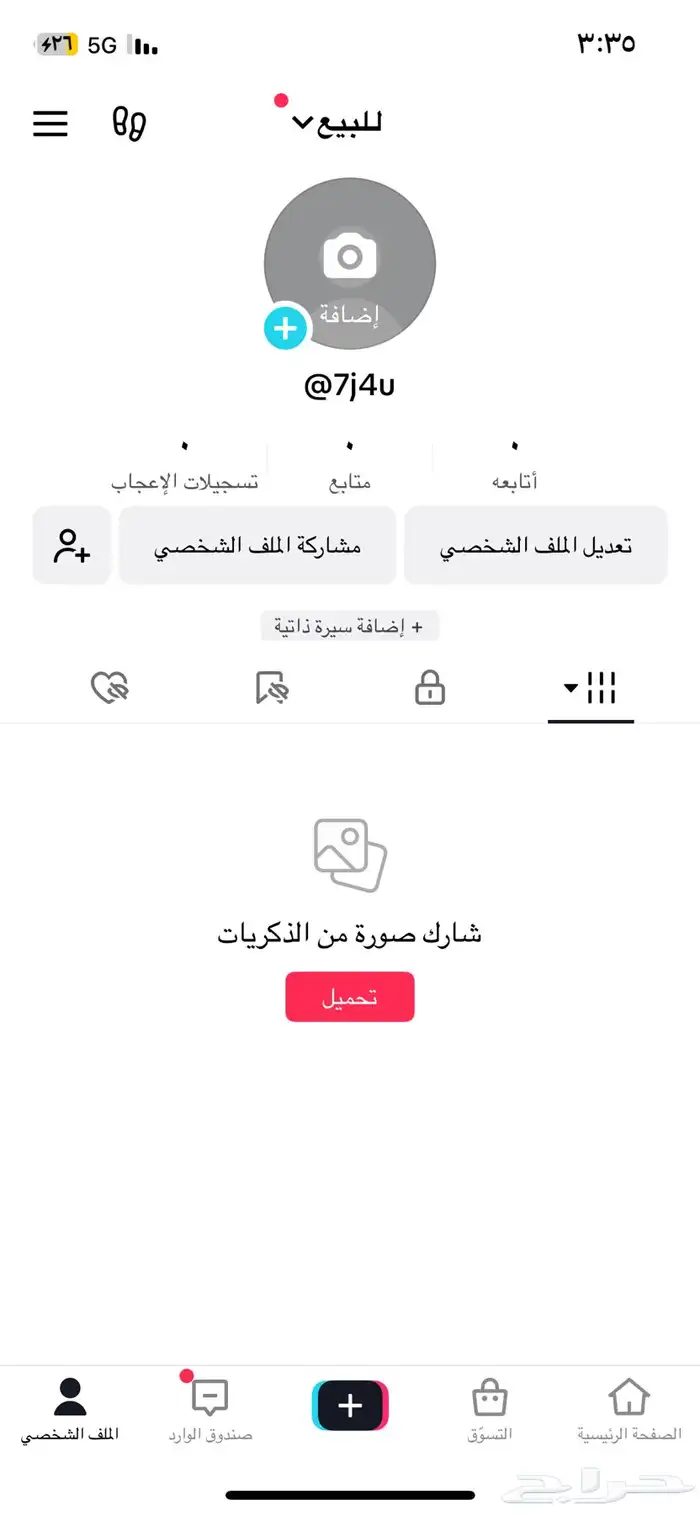This screenshot has height=1514, width=700.
Task: Switch to the liked videos heart tab
Action: click(110, 688)
